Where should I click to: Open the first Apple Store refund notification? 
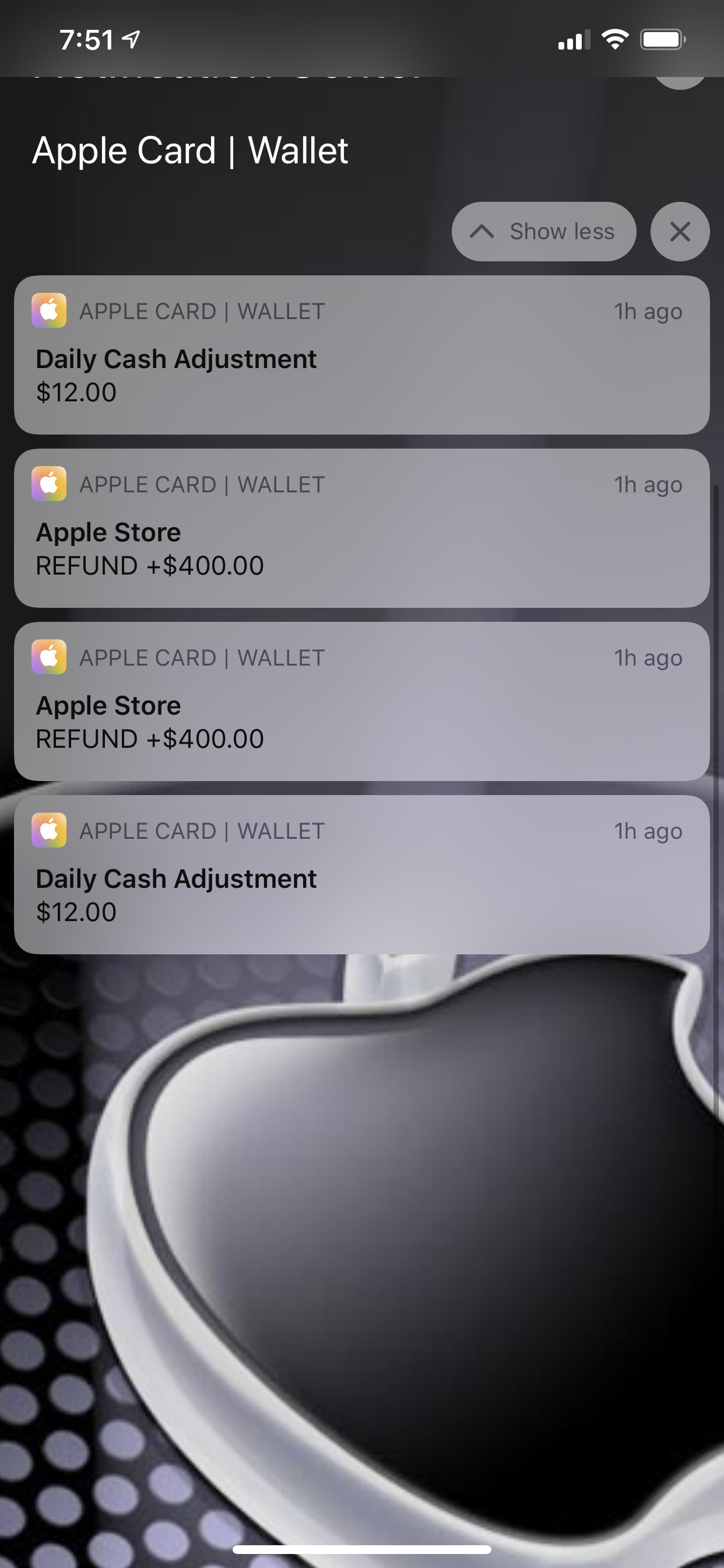point(361,528)
